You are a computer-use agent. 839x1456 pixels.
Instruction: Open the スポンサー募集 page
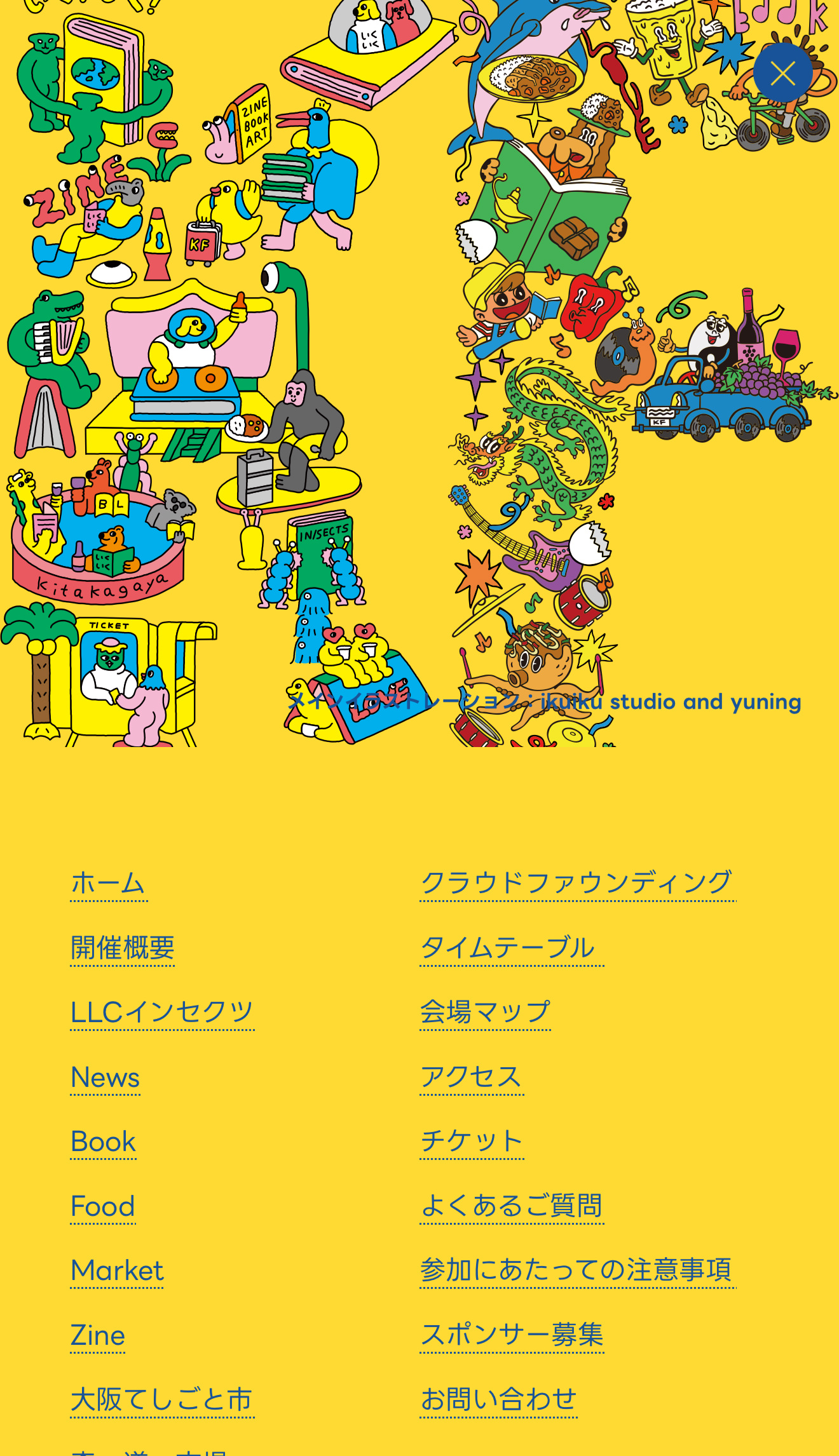pyautogui.click(x=514, y=1335)
